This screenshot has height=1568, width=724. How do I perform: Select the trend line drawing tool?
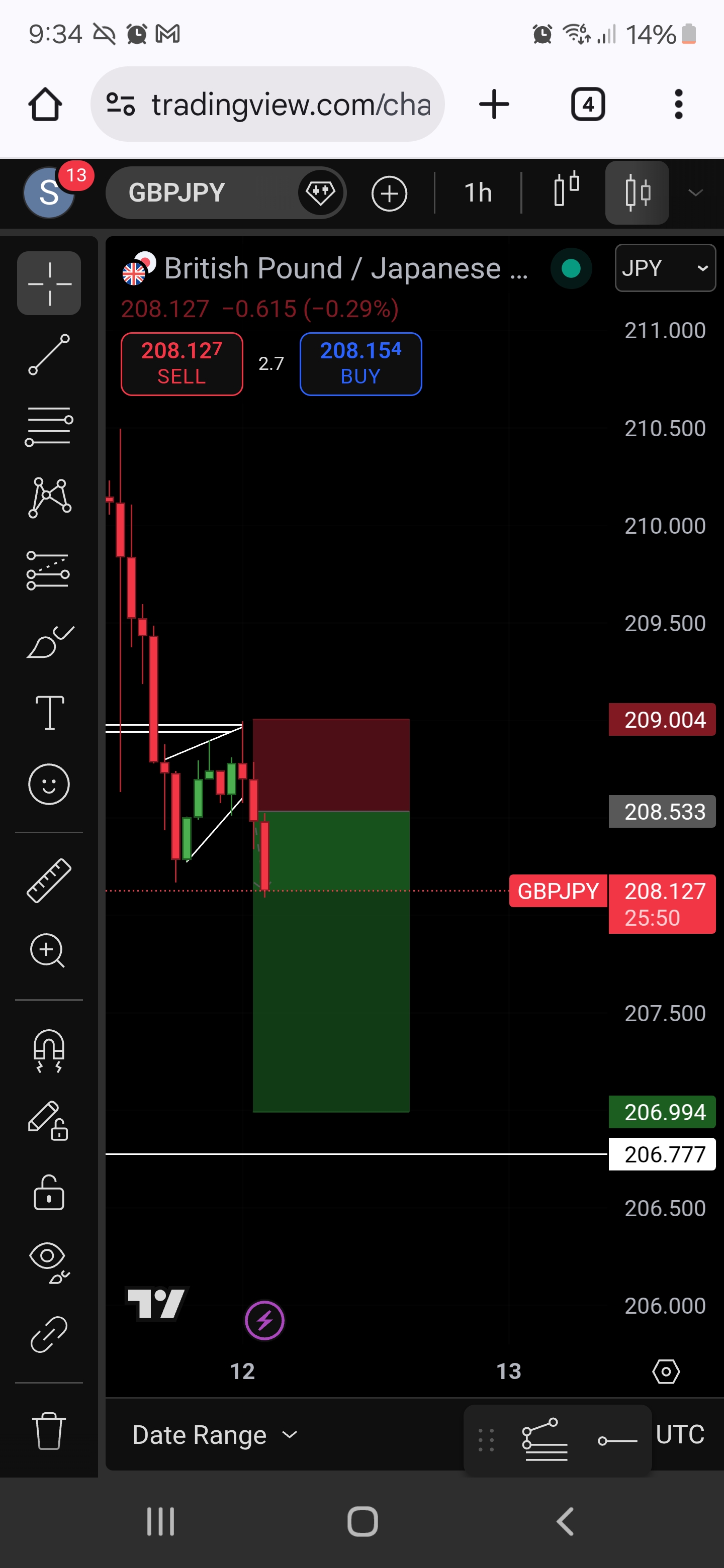[x=49, y=354]
